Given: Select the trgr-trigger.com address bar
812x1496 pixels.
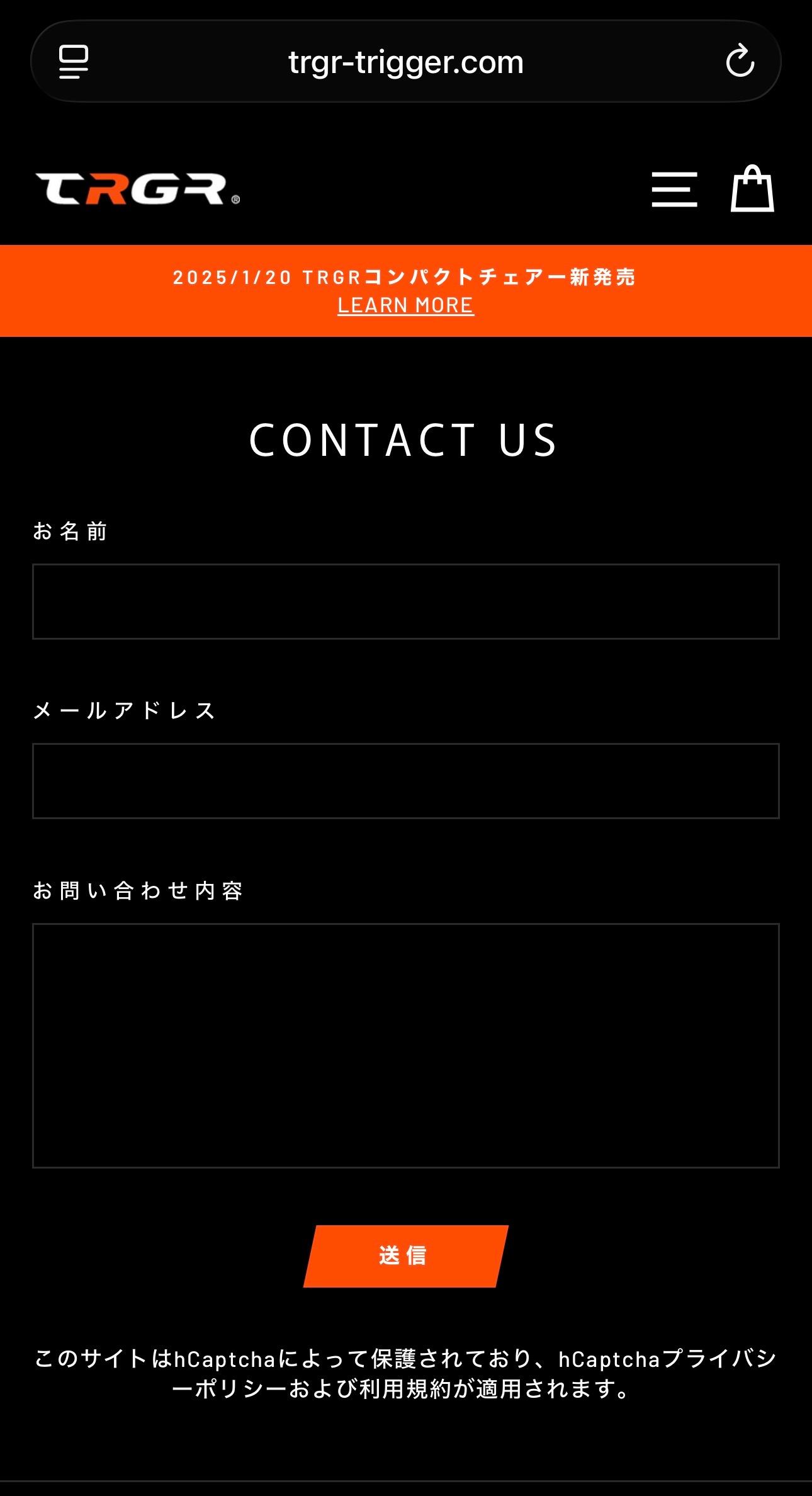Looking at the screenshot, I should click(x=406, y=61).
